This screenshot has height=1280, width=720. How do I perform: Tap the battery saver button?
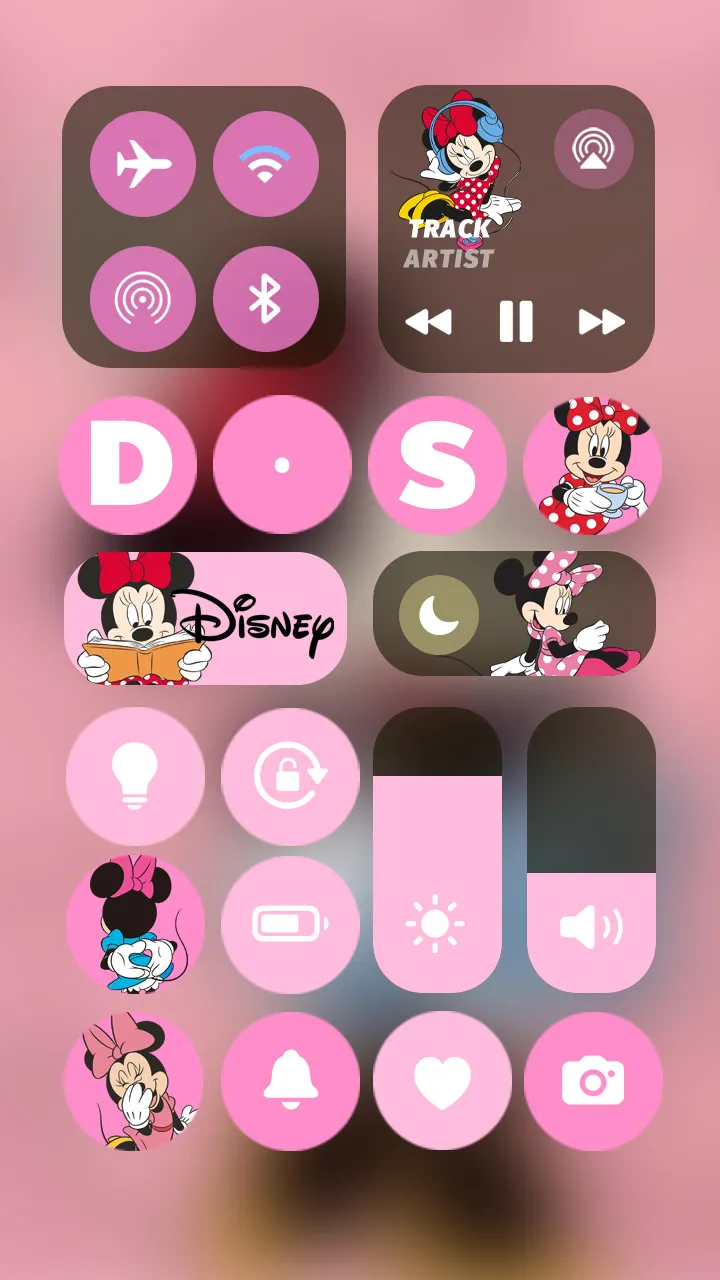pyautogui.click(x=290, y=924)
